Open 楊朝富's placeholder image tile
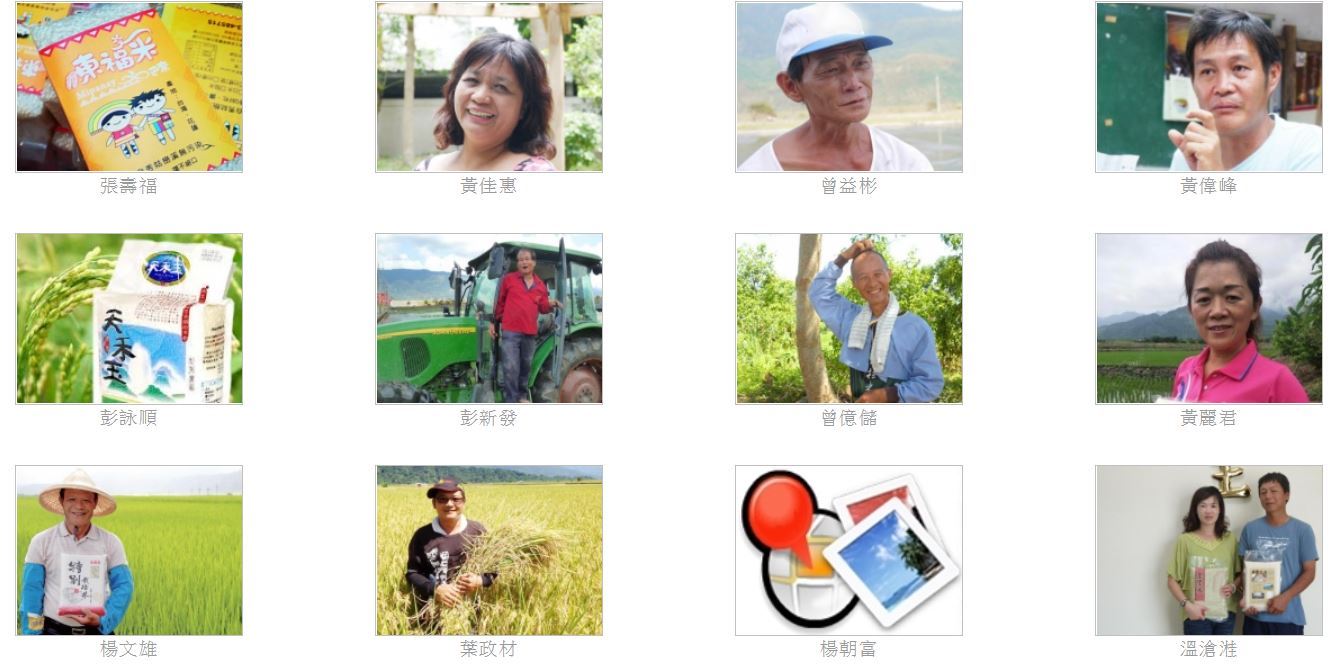The width and height of the screenshot is (1335, 670). point(849,551)
